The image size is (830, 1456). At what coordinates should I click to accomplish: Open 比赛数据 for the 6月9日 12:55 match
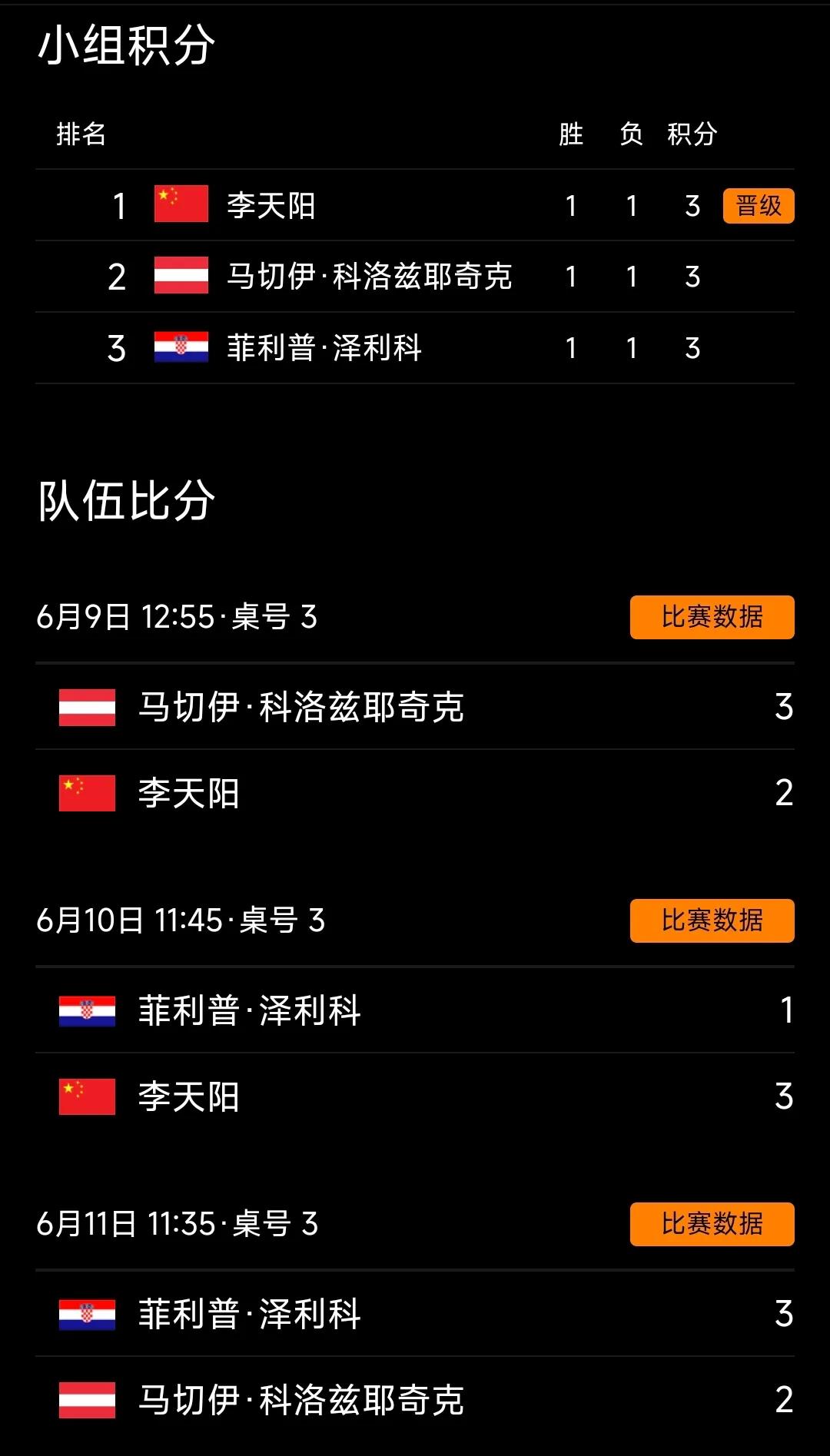tap(712, 617)
